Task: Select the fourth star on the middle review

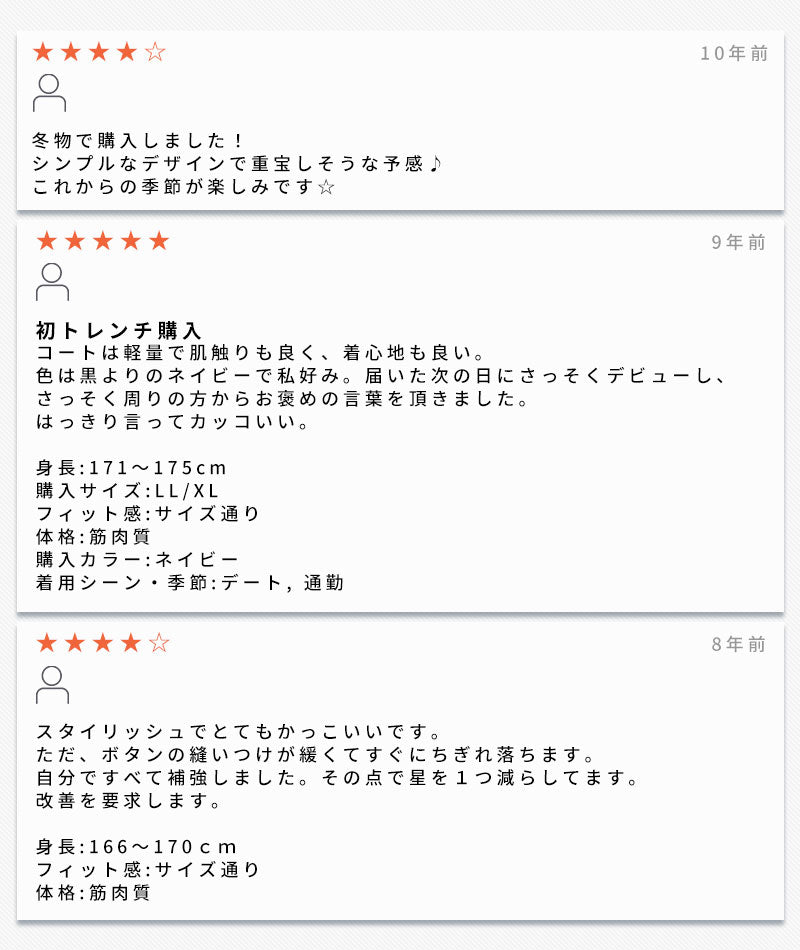Action: (131, 241)
